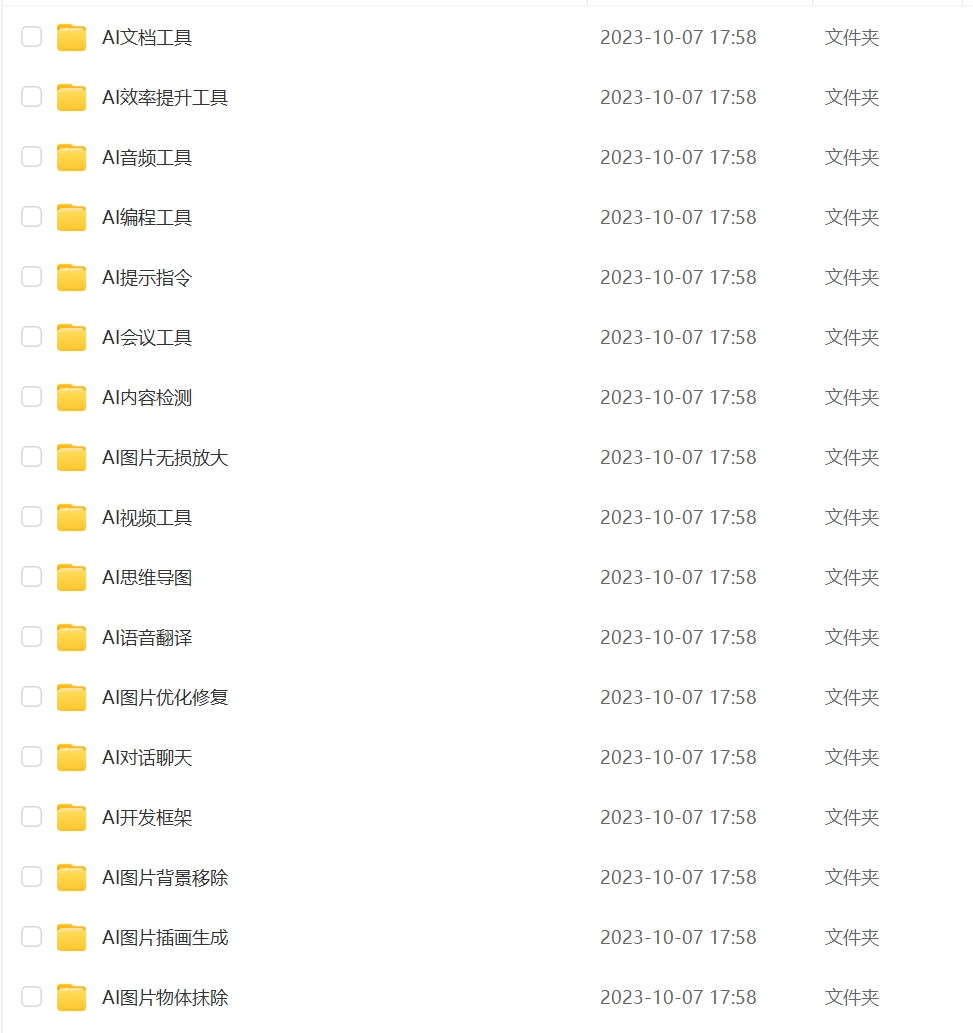Open the AI图片背景移除 folder

point(165,878)
